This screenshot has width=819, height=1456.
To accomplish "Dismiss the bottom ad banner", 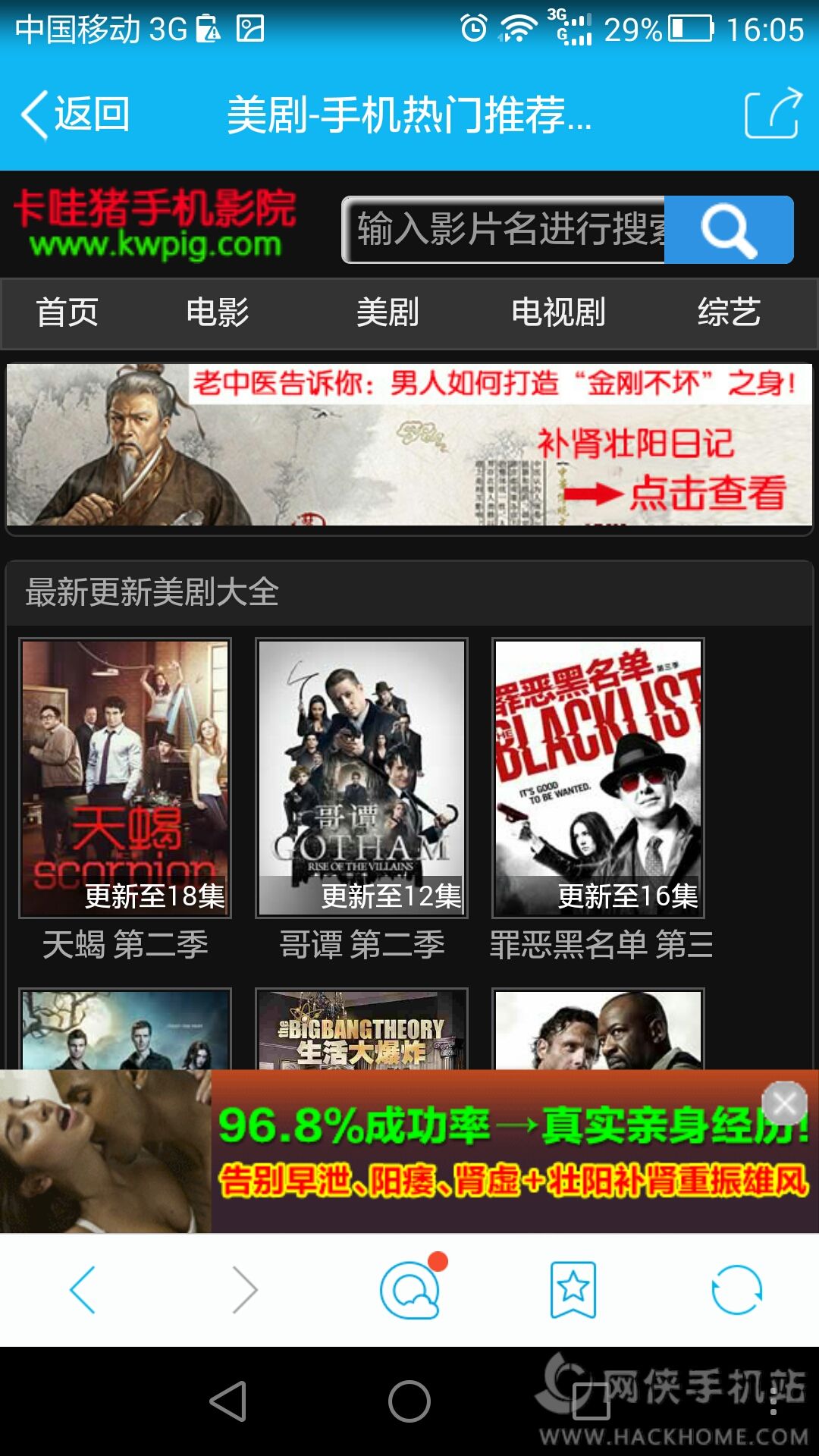I will 784,1103.
